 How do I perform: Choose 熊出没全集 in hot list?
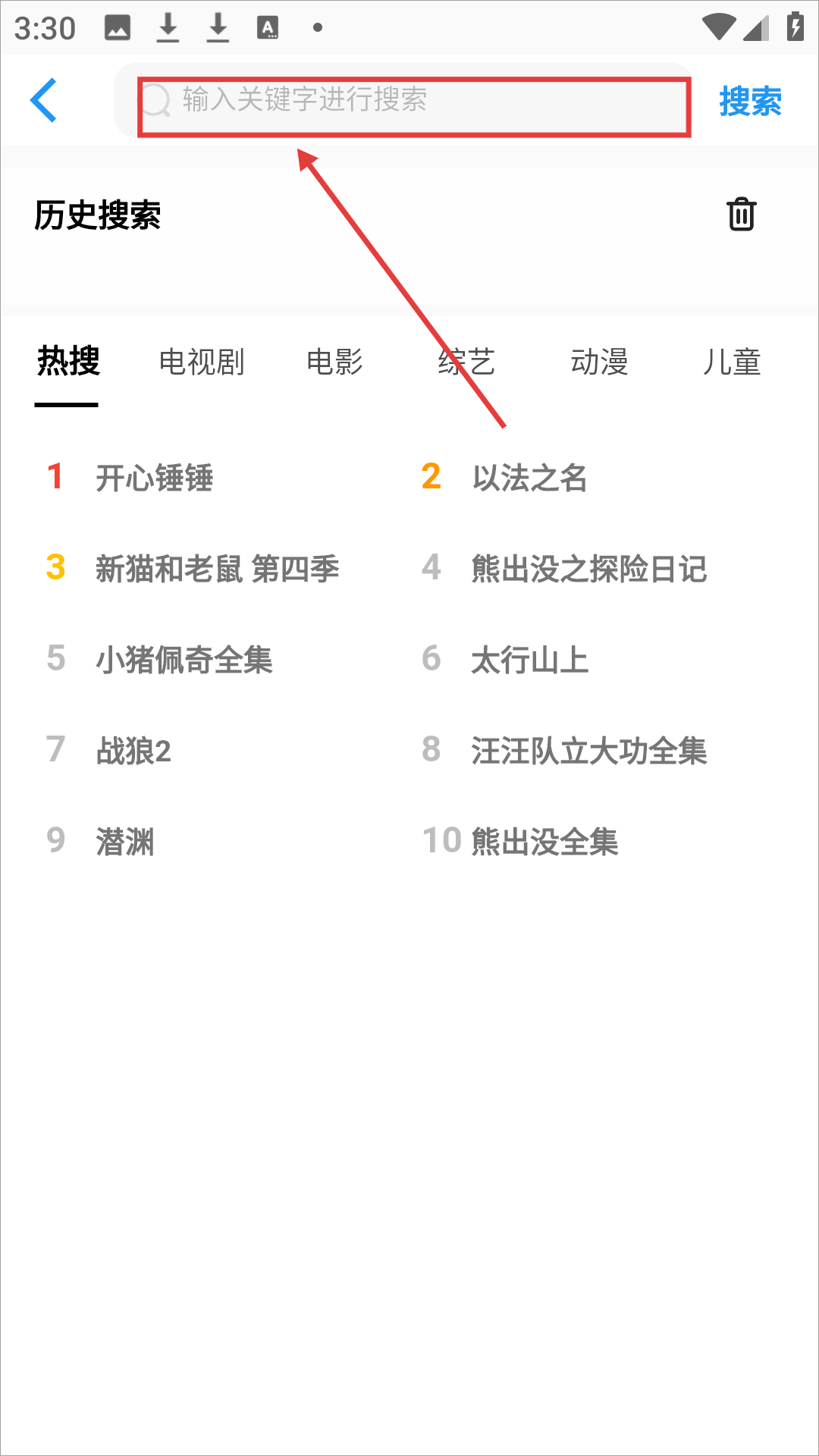pos(544,842)
